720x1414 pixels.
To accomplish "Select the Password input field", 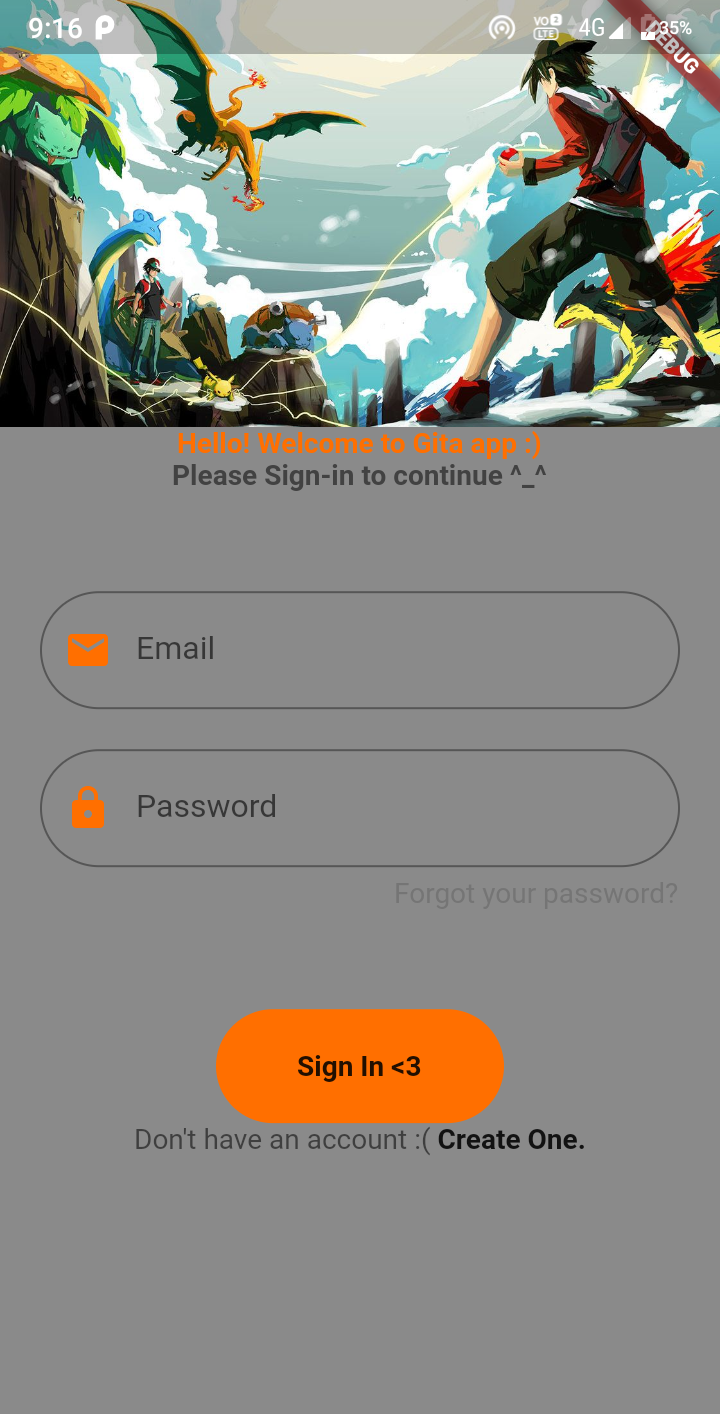I will [x=360, y=806].
